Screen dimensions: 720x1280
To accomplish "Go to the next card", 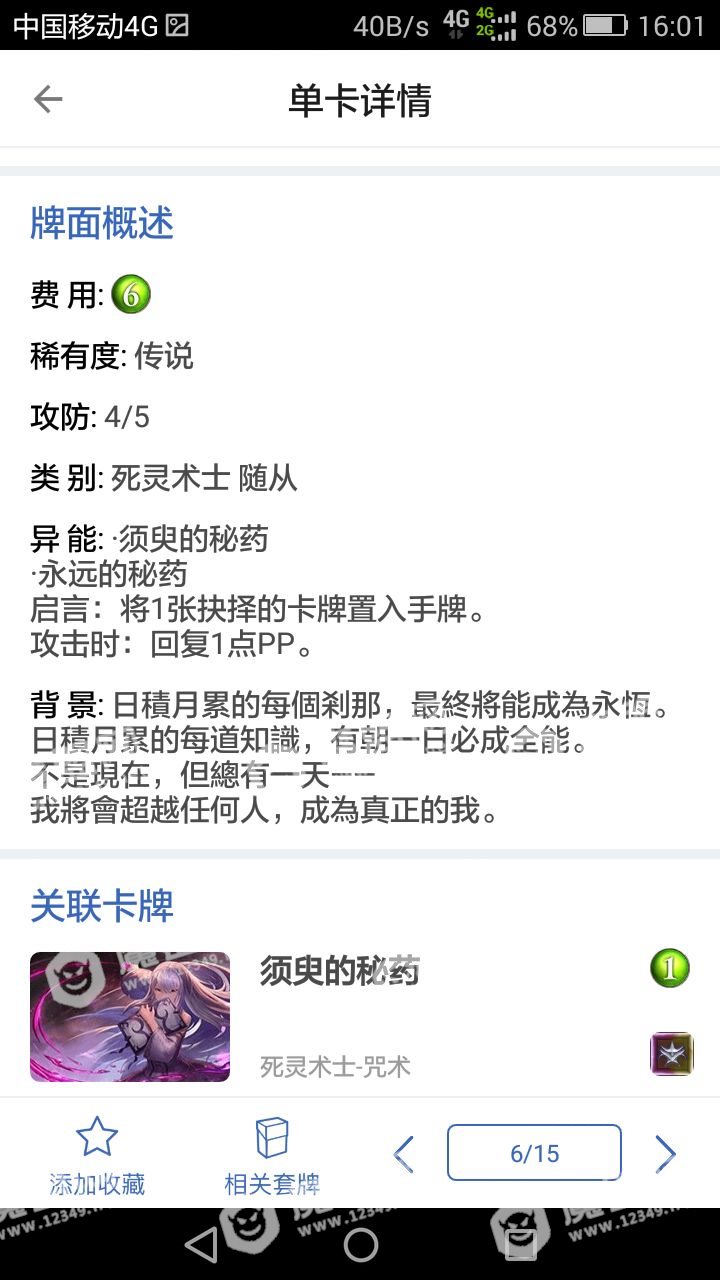I will pos(665,1154).
